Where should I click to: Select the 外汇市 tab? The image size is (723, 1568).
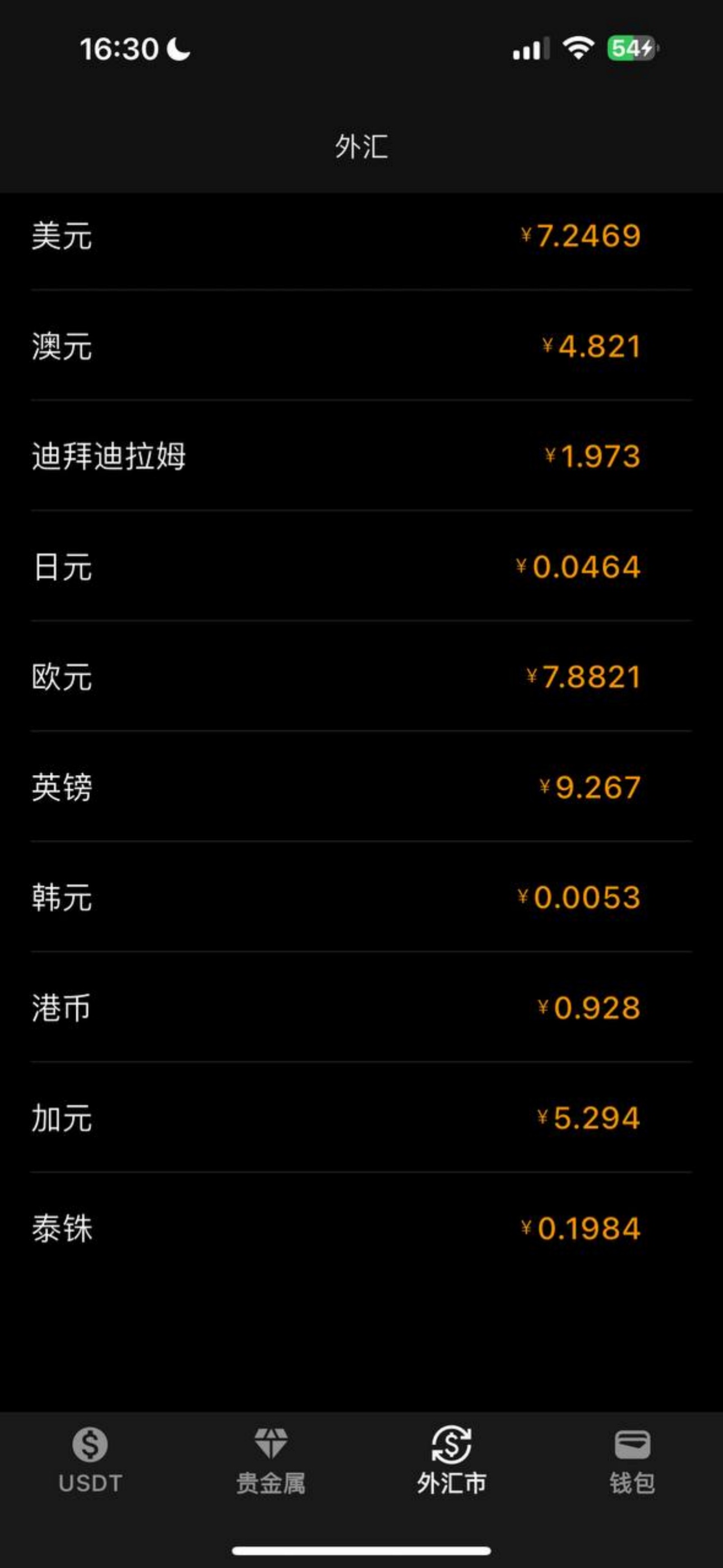click(x=452, y=1461)
